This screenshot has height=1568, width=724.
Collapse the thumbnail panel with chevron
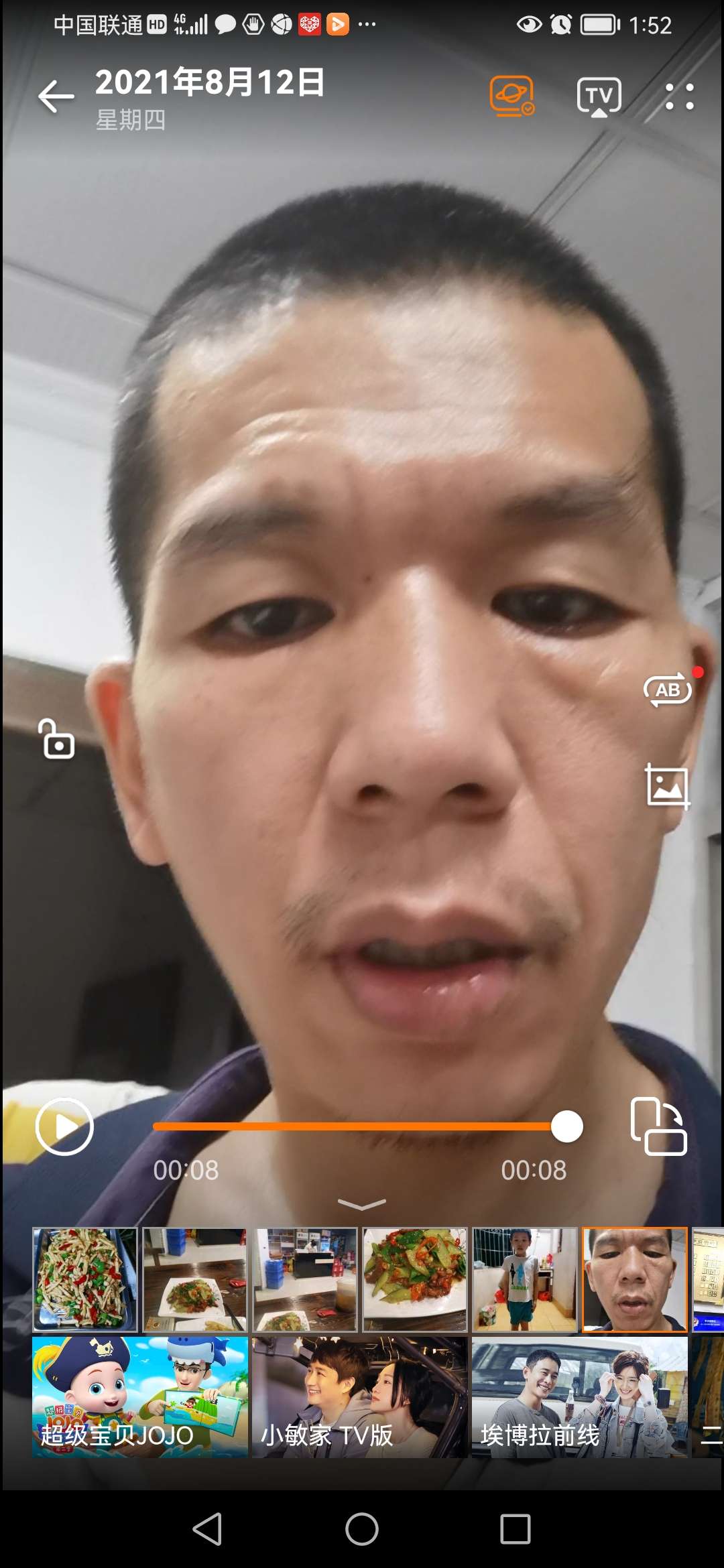pos(362,1205)
